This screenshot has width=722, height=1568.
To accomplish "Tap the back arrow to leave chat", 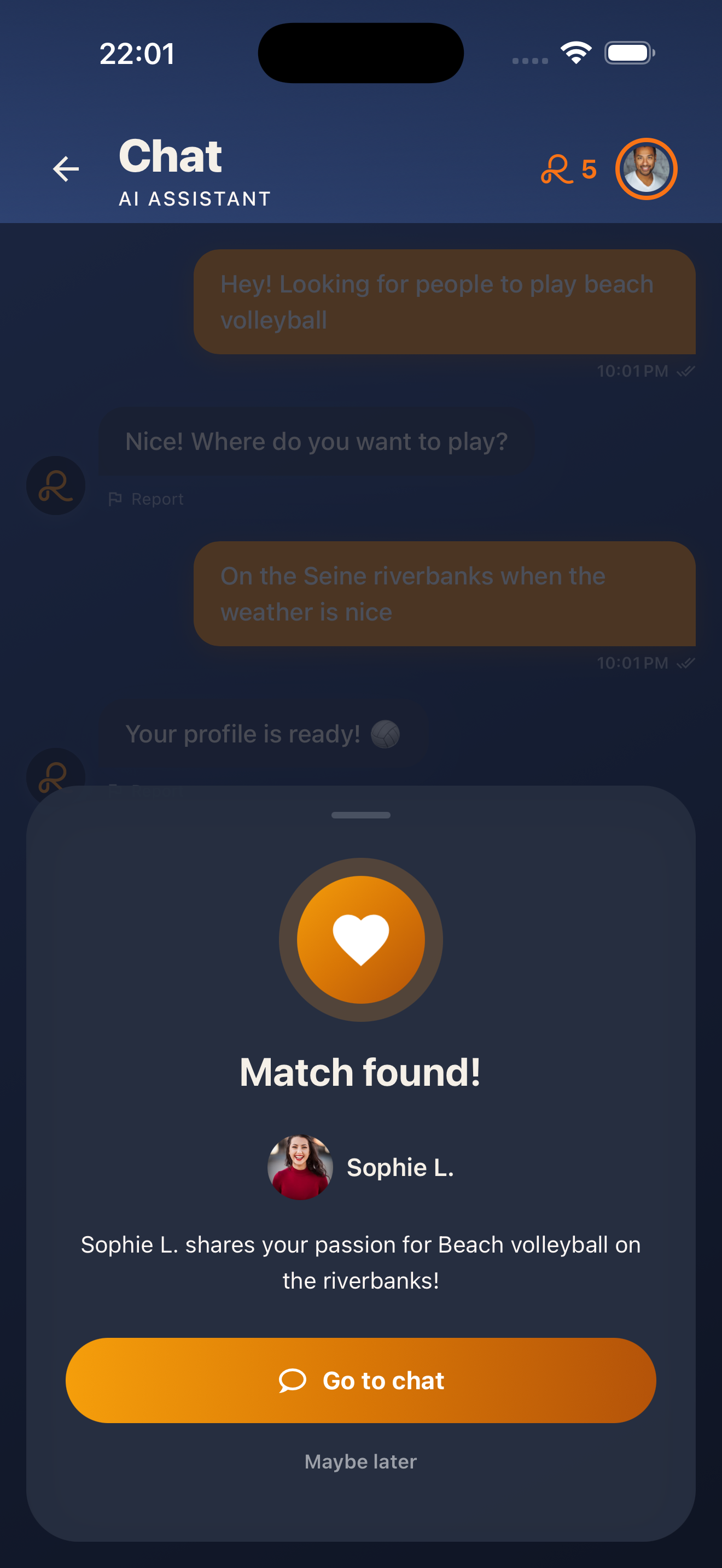I will point(66,168).
